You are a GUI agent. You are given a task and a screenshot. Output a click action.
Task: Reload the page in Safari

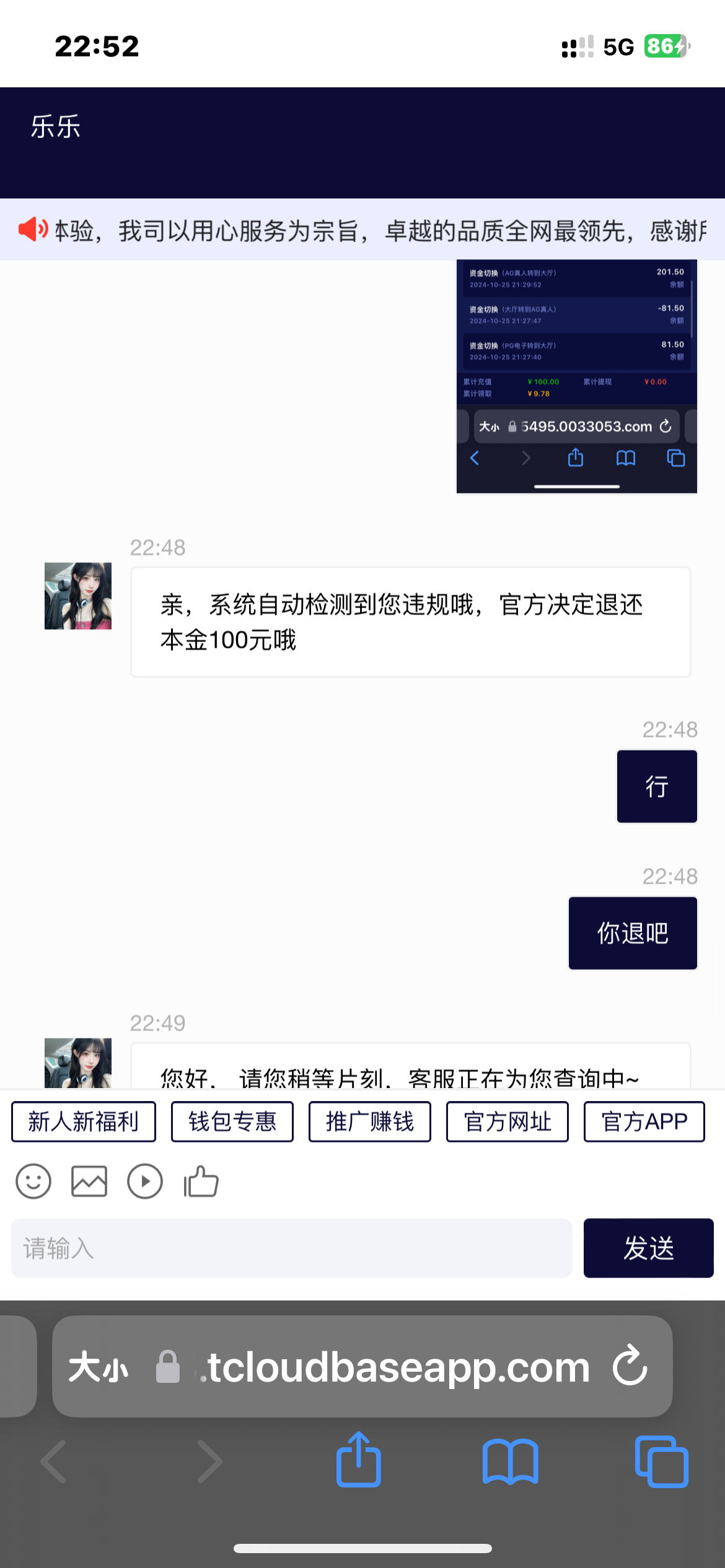[x=630, y=1366]
